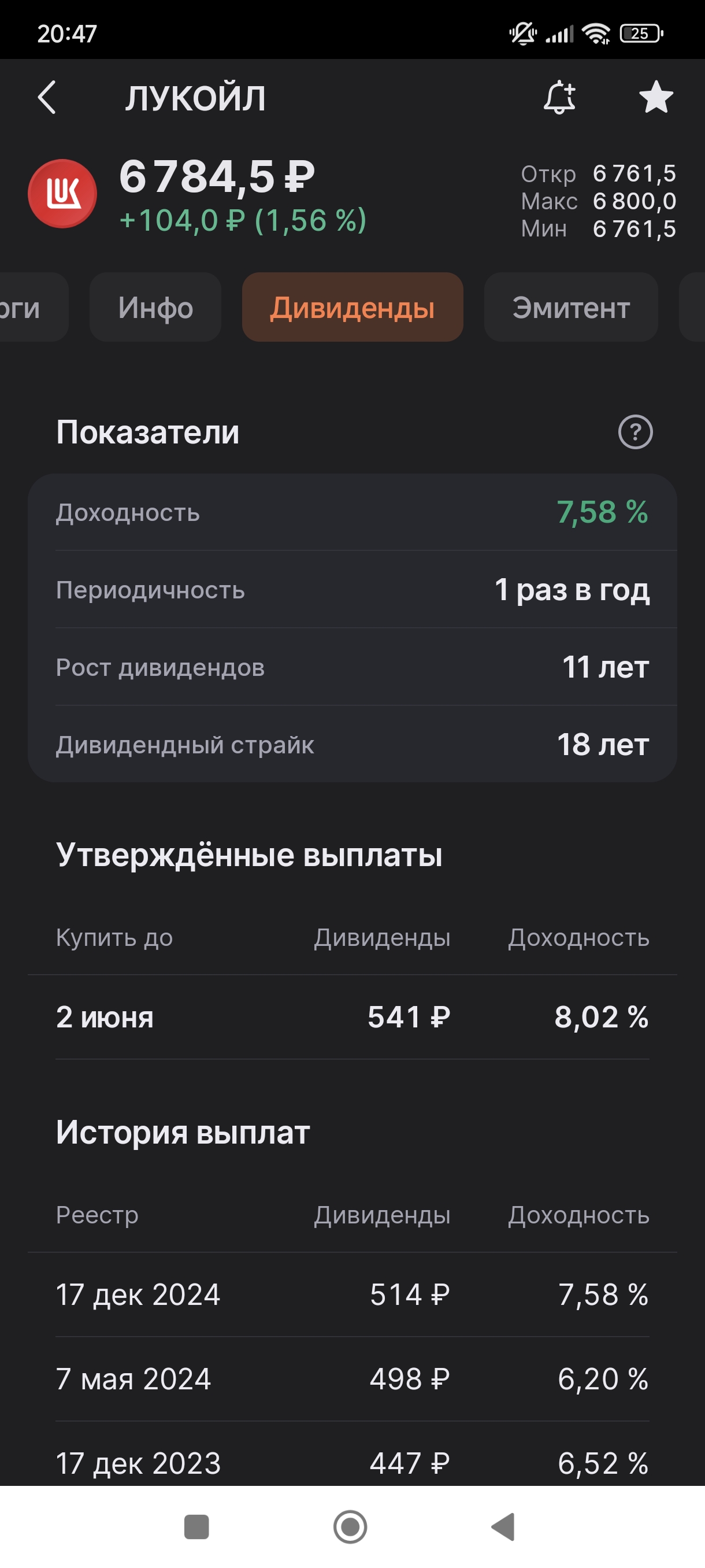The image size is (705, 1568).
Task: Switch to the Инфо tab
Action: click(155, 307)
